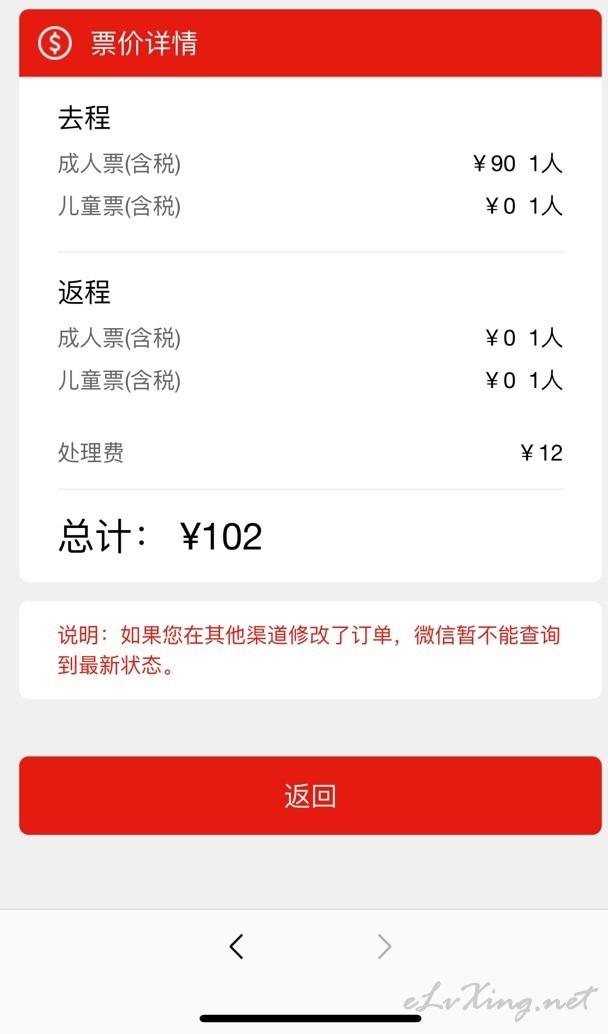This screenshot has height=1034, width=608.
Task: Go back with the browser back arrow
Action: click(x=237, y=946)
